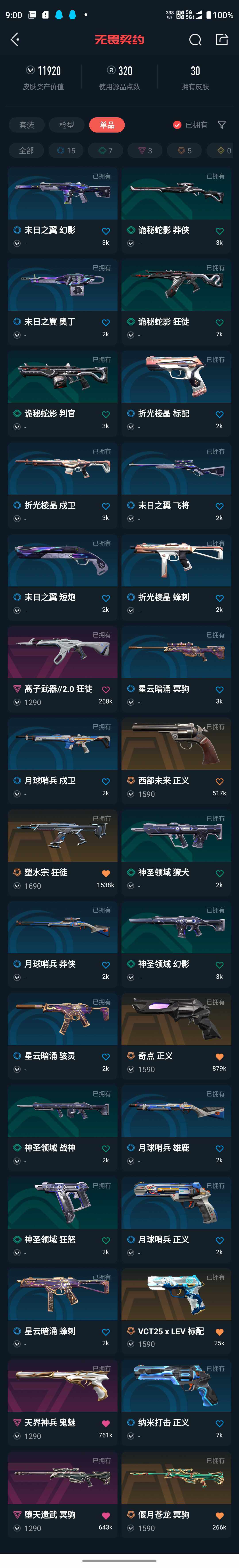Filter by the blue tier chip 15

[66, 150]
